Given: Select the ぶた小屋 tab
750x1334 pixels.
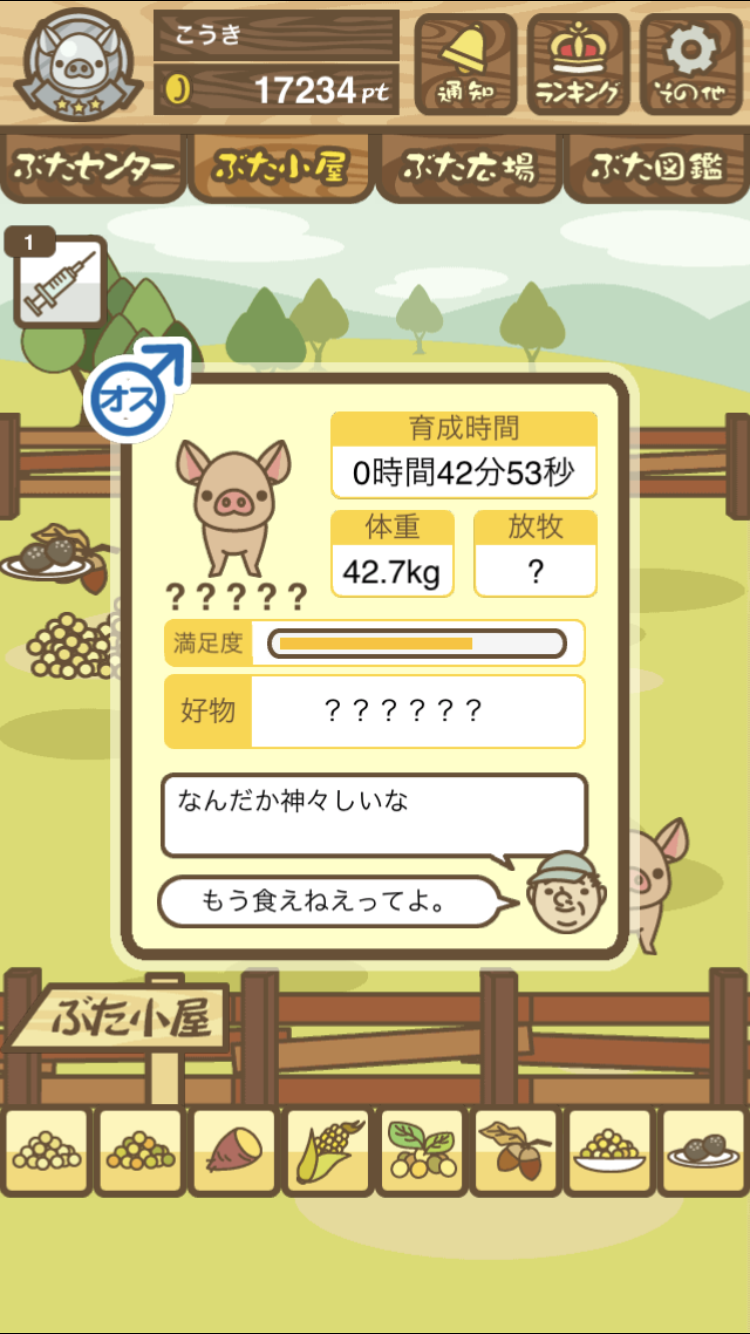Looking at the screenshot, I should click(281, 167).
